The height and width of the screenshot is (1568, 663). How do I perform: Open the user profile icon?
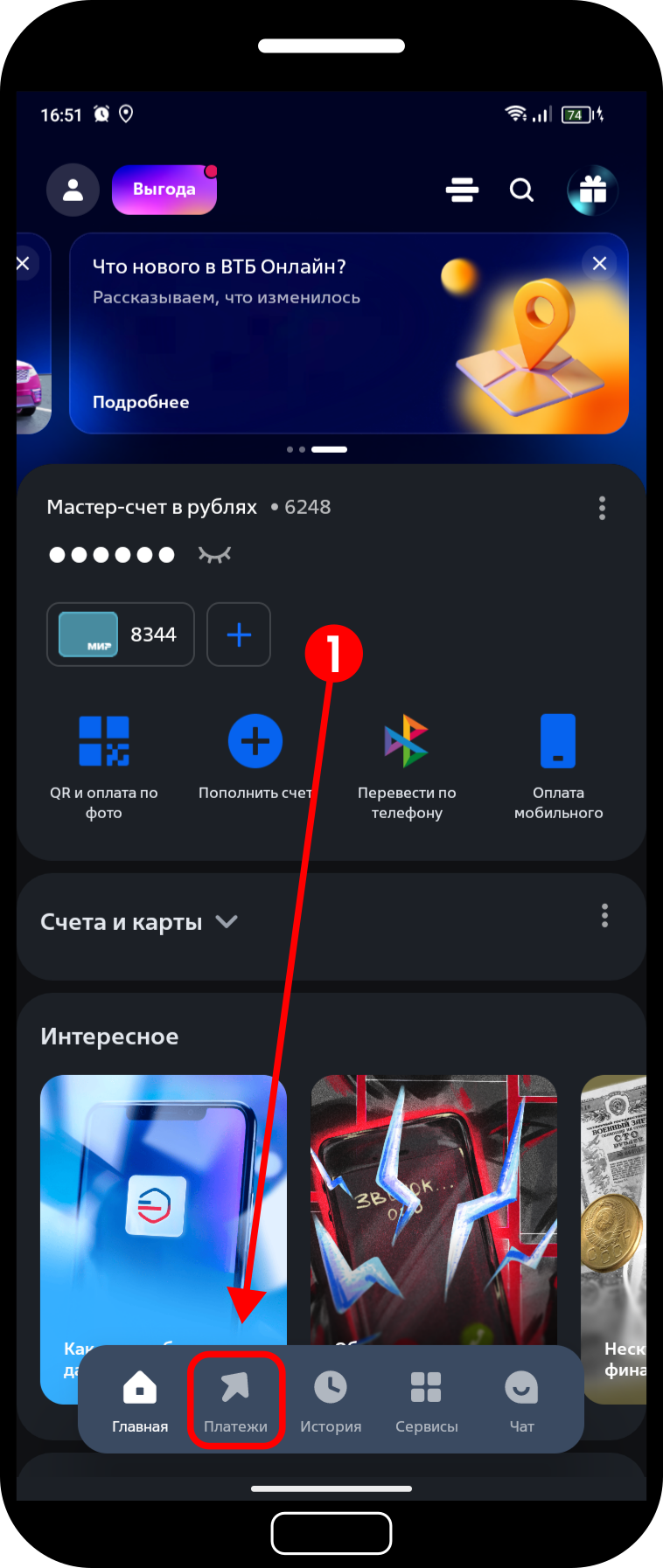(73, 190)
